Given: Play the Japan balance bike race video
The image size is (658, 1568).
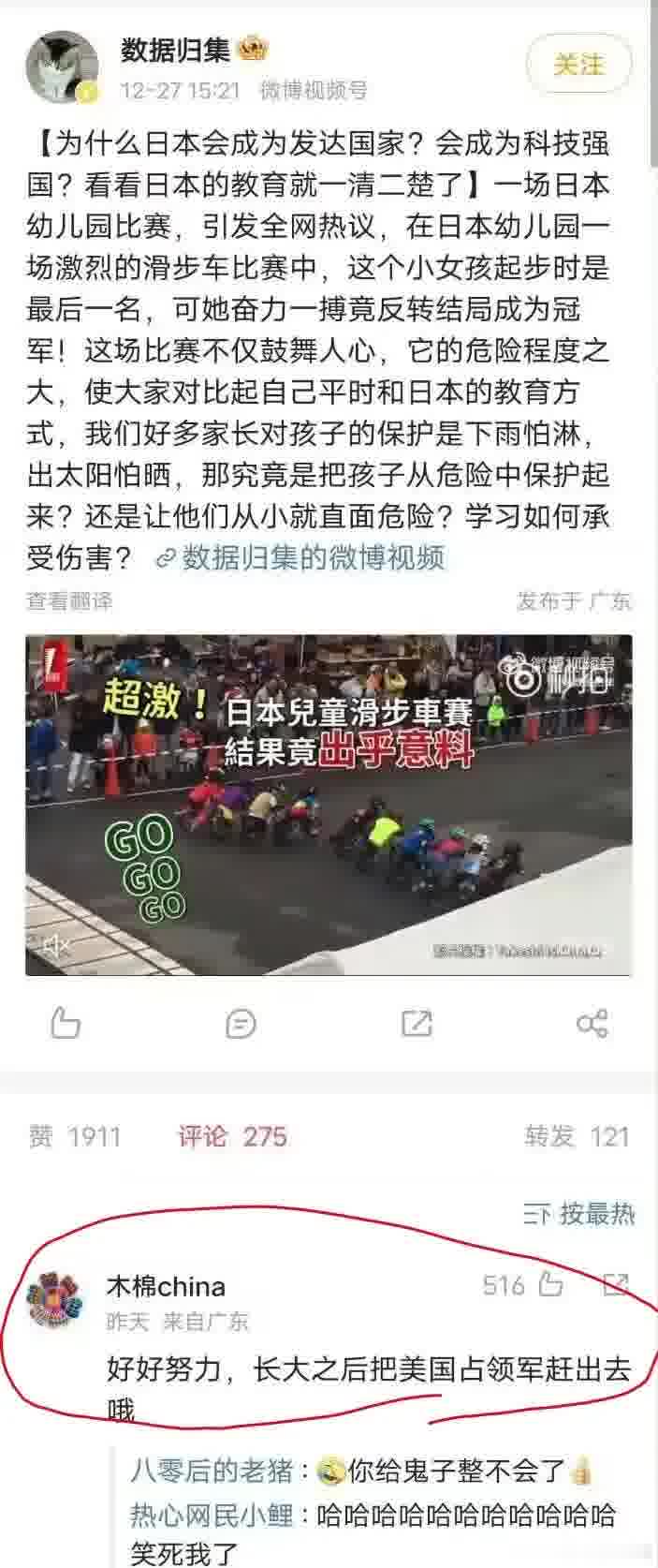Looking at the screenshot, I should [329, 806].
